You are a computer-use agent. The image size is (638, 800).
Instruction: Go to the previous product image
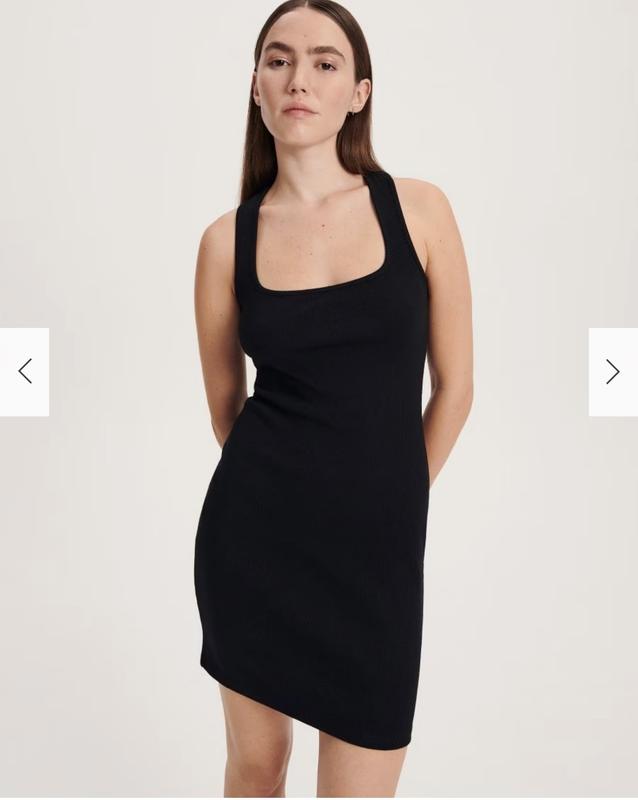tap(25, 372)
